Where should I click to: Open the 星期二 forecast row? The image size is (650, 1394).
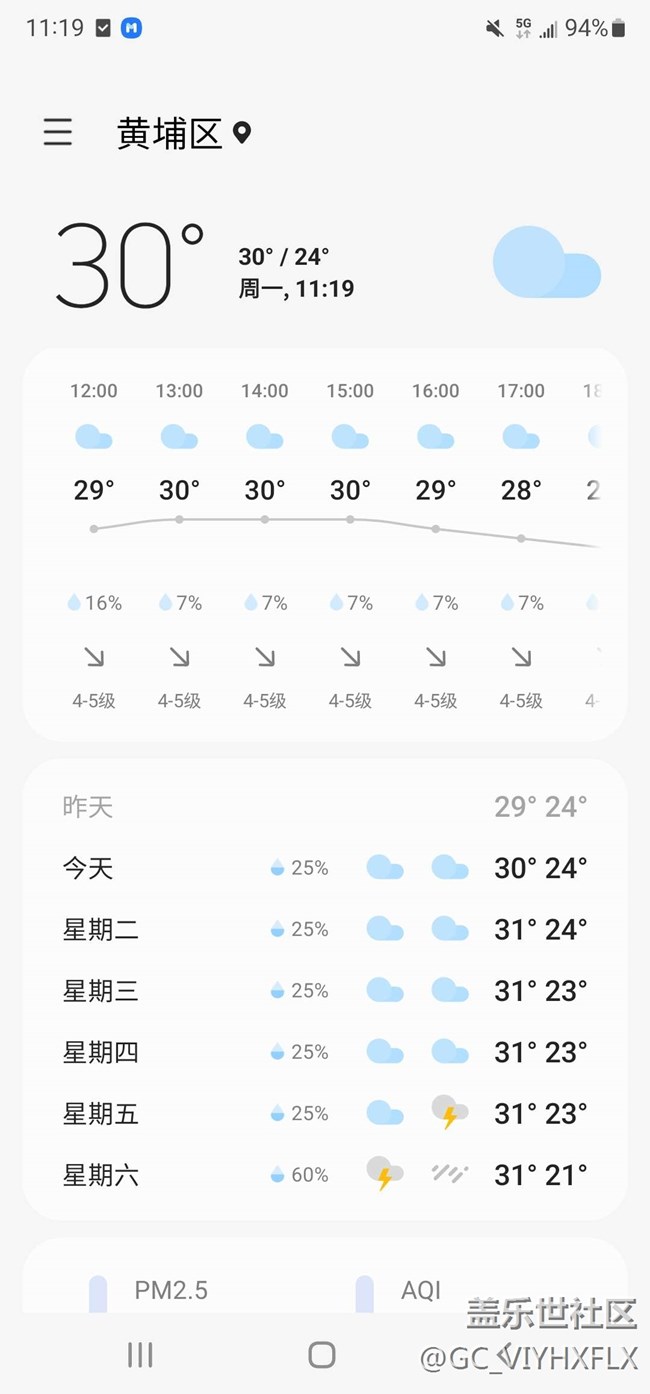pos(325,929)
